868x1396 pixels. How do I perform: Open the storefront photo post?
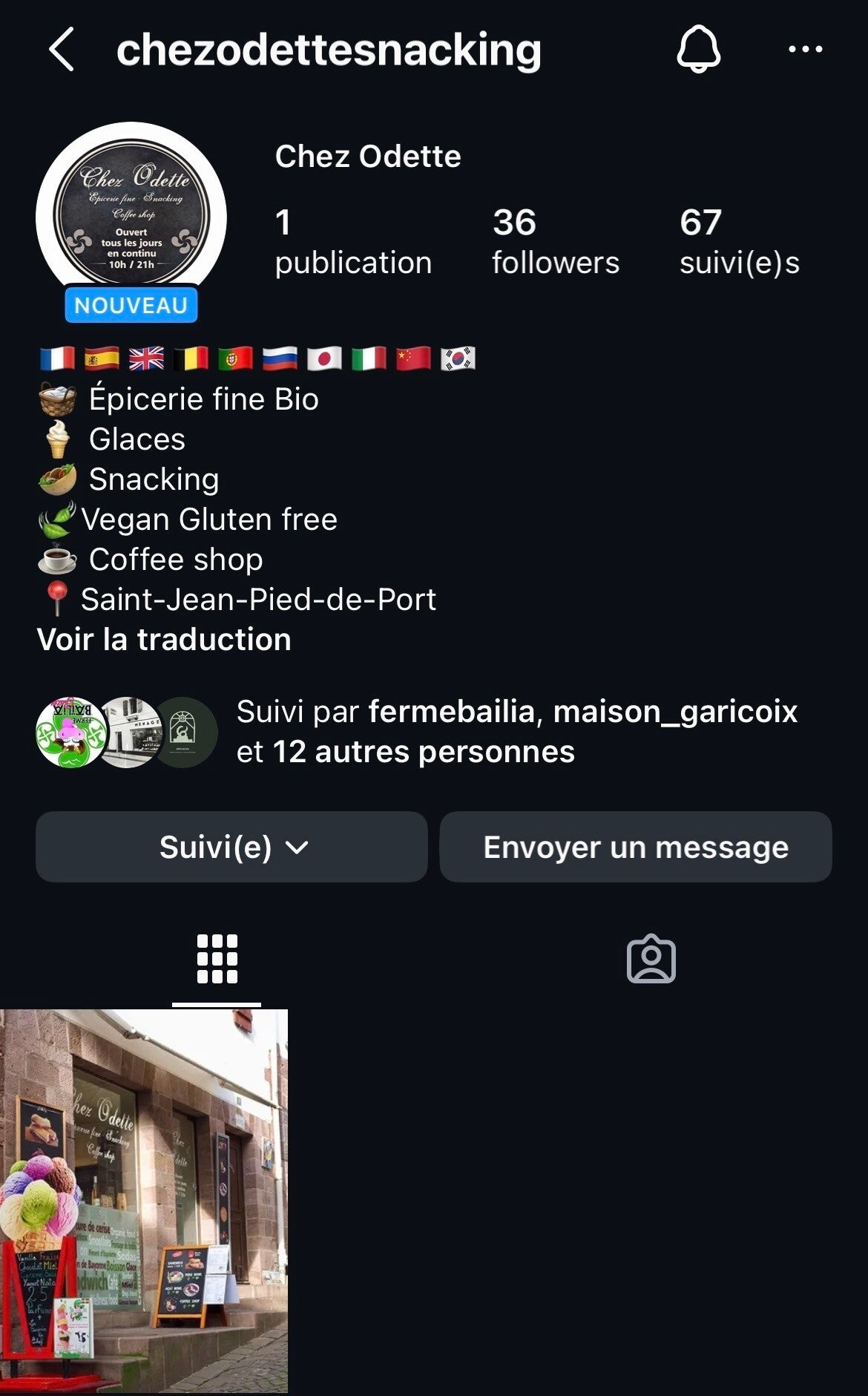pos(144,1200)
